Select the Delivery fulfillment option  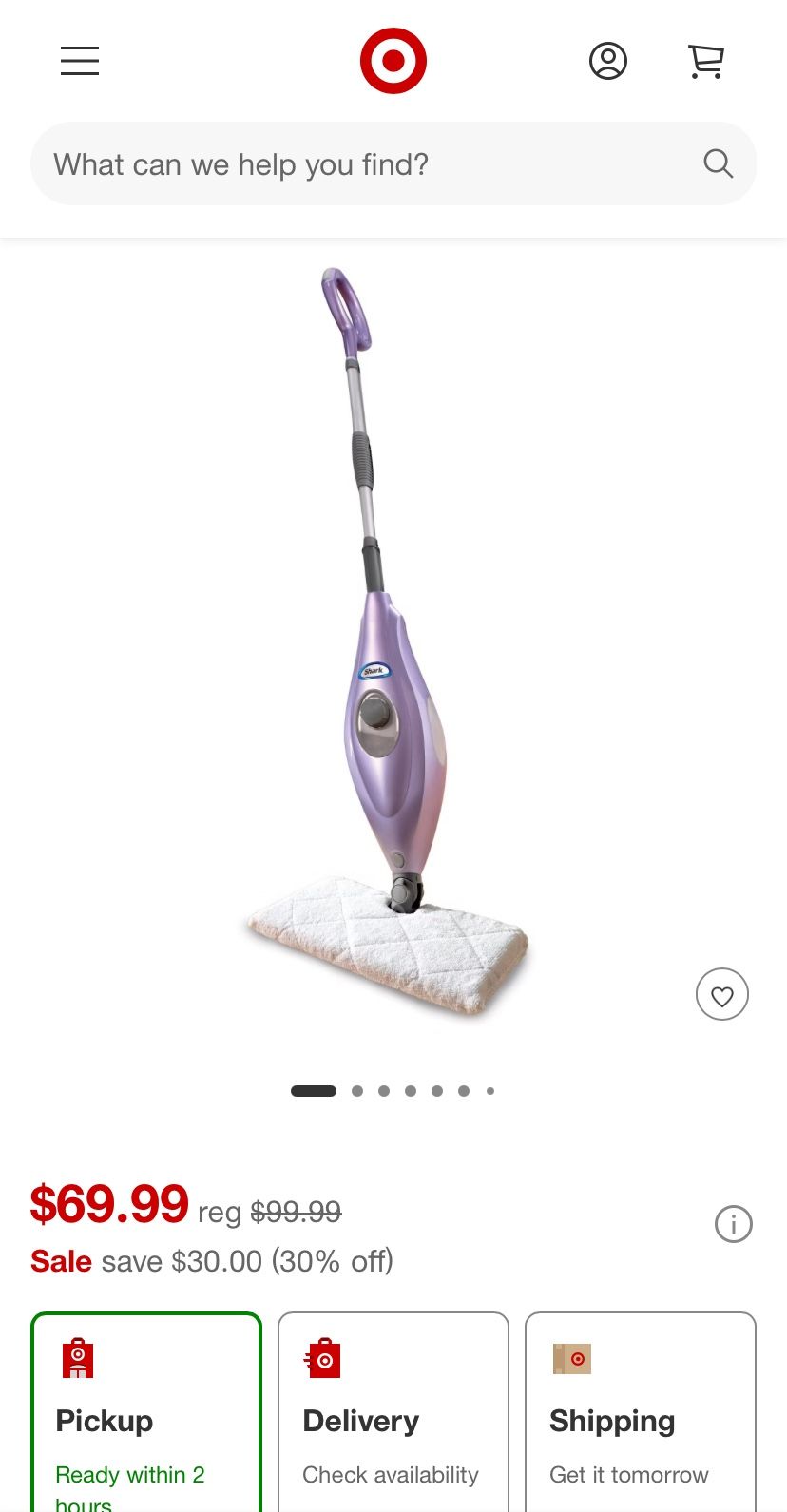coord(393,1411)
